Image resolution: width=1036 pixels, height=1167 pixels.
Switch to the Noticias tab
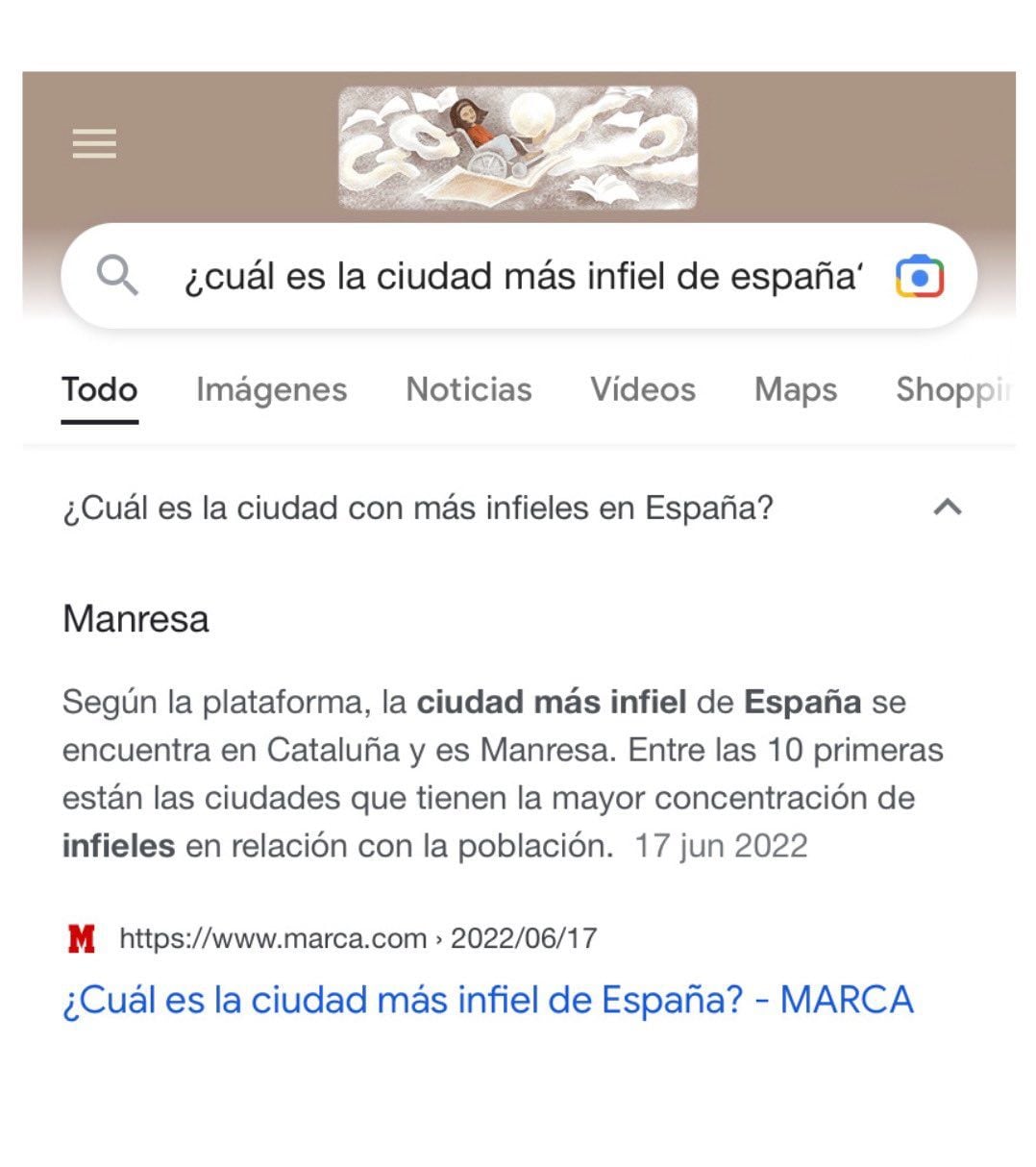click(x=468, y=389)
